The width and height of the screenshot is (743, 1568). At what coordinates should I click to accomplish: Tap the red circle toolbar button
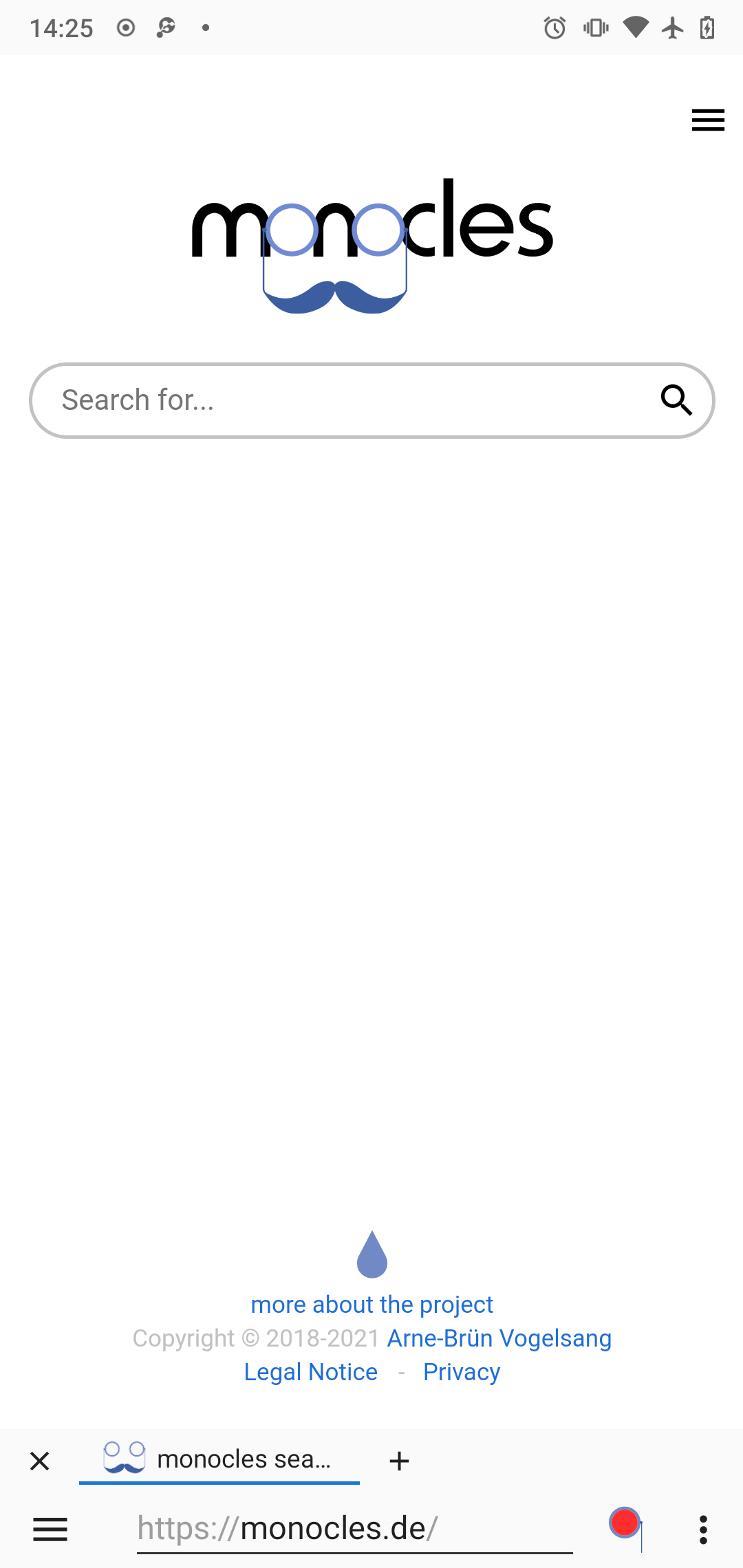point(625,1523)
